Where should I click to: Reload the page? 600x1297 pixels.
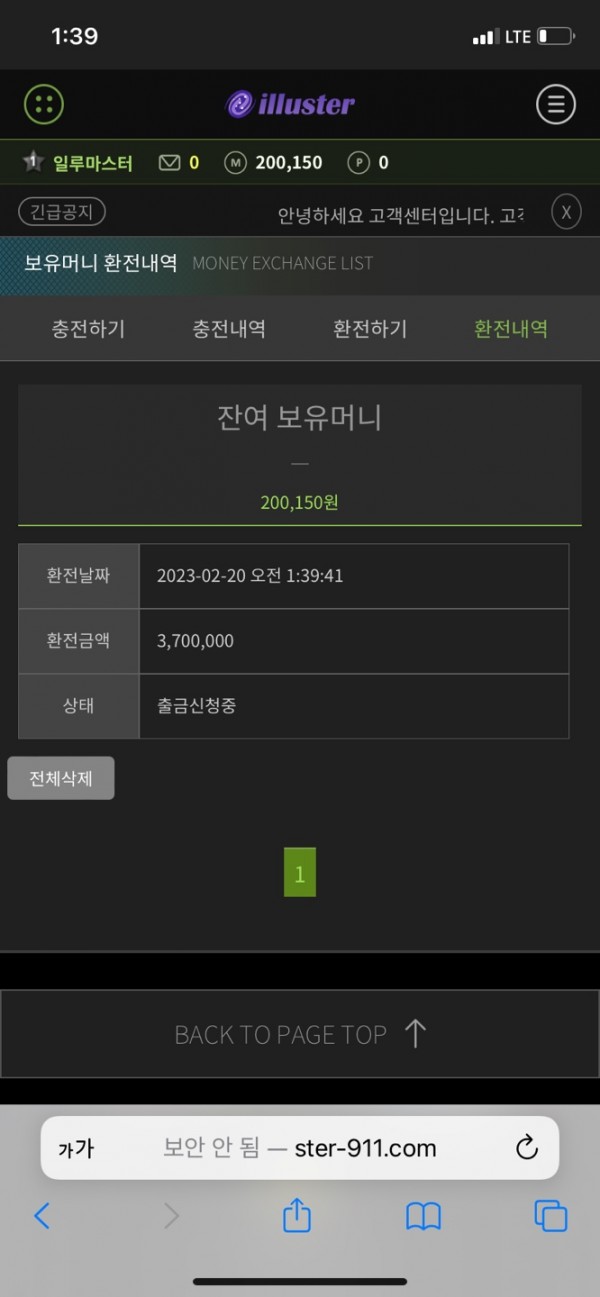point(527,1148)
